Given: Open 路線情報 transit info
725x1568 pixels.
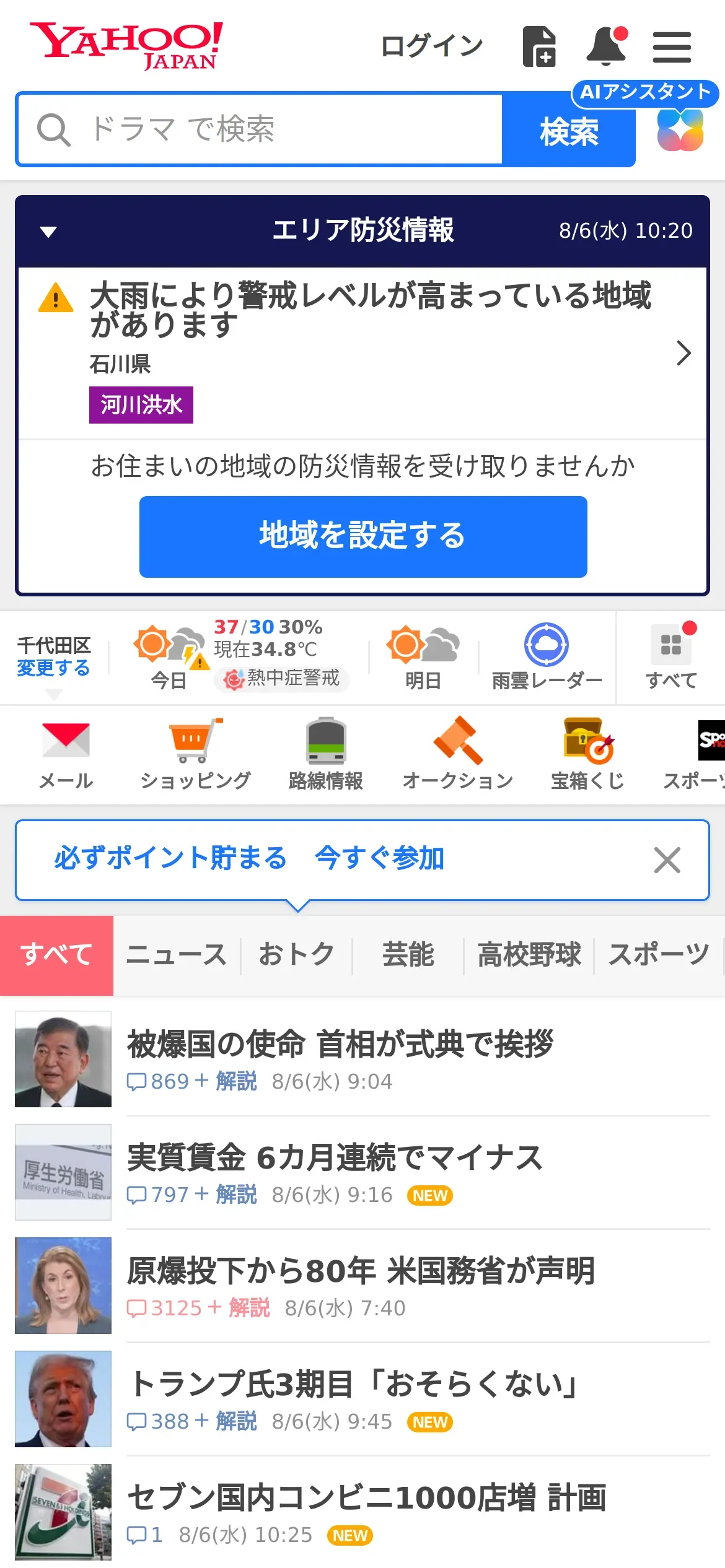Looking at the screenshot, I should coord(326,754).
